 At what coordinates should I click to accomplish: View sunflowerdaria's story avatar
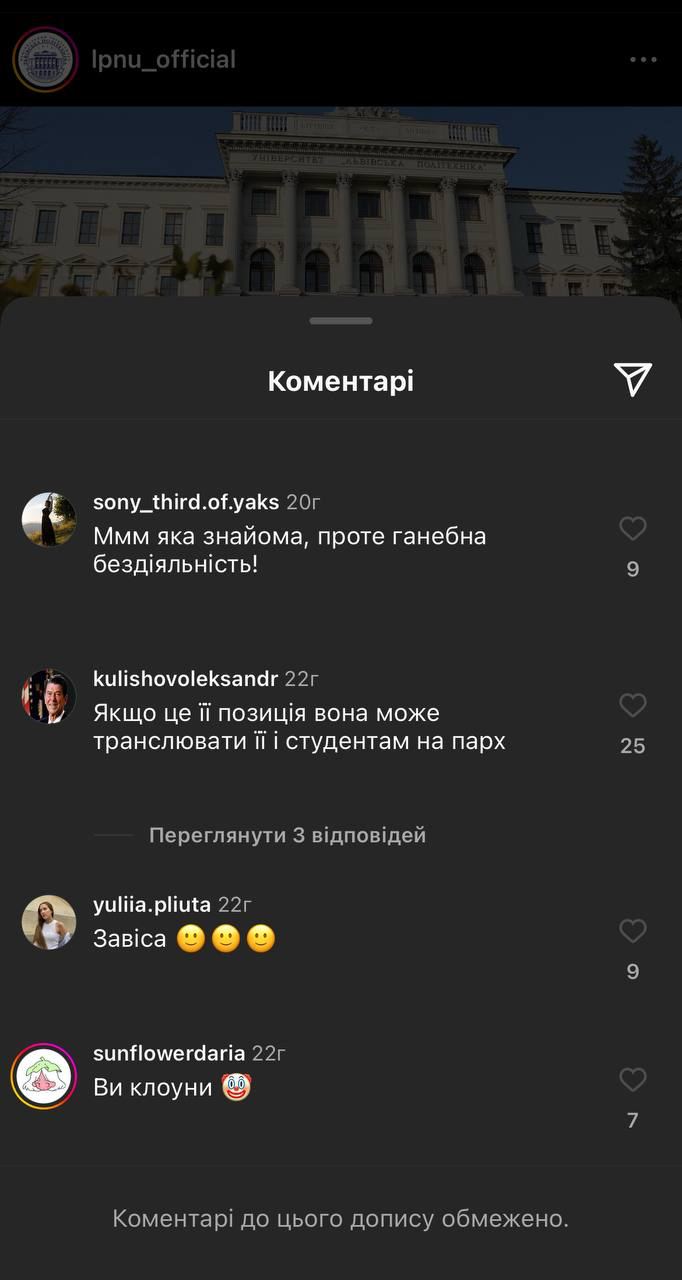coord(44,1076)
